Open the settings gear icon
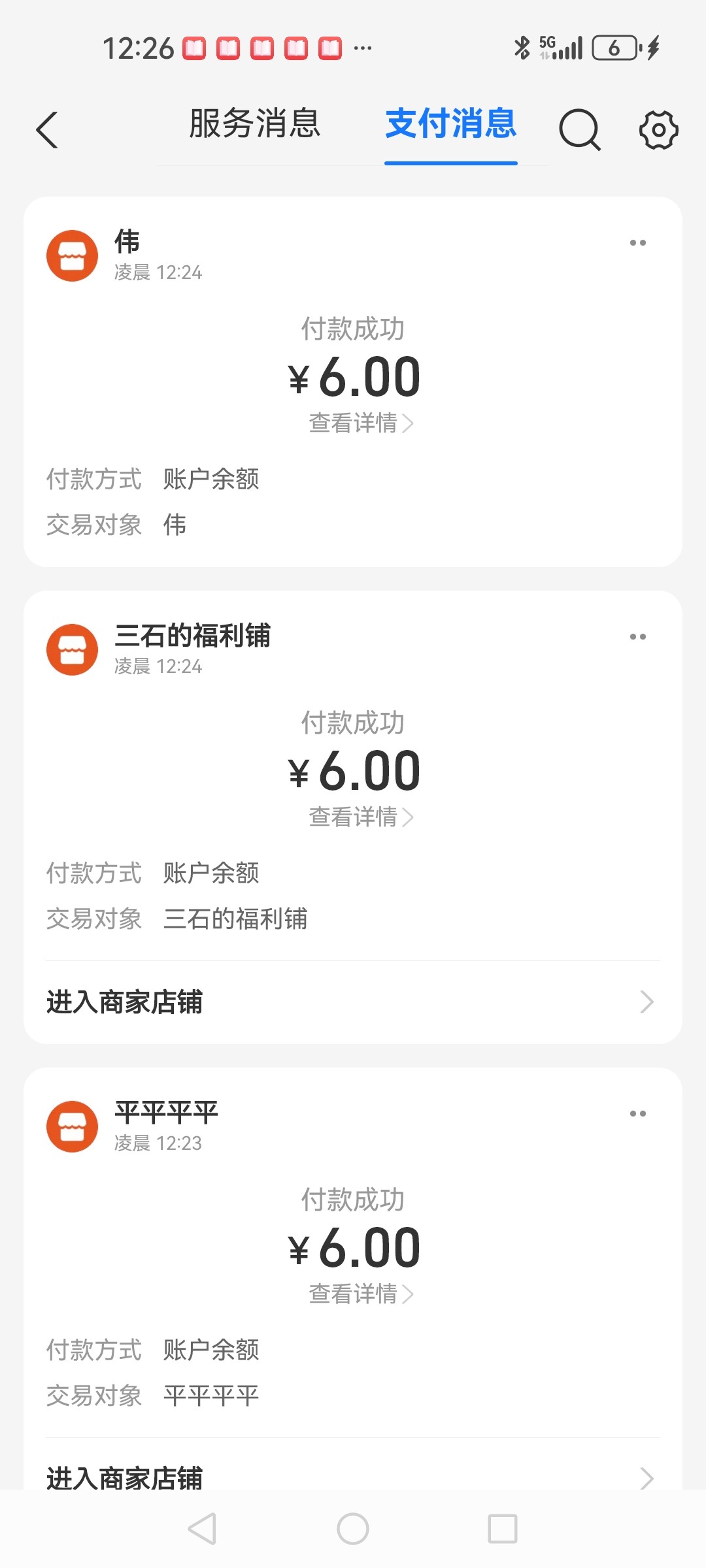706x1568 pixels. (x=658, y=130)
